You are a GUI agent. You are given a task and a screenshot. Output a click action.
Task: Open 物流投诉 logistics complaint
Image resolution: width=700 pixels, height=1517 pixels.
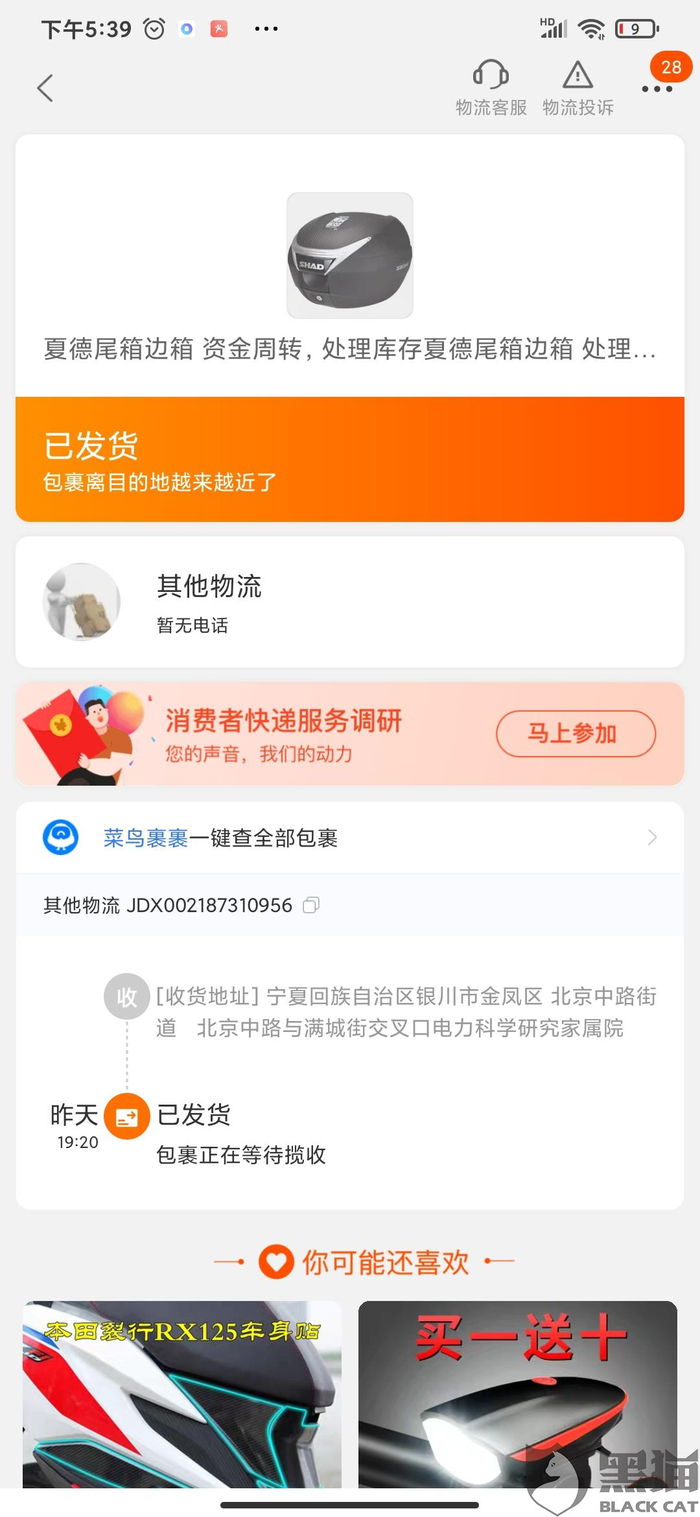[578, 87]
